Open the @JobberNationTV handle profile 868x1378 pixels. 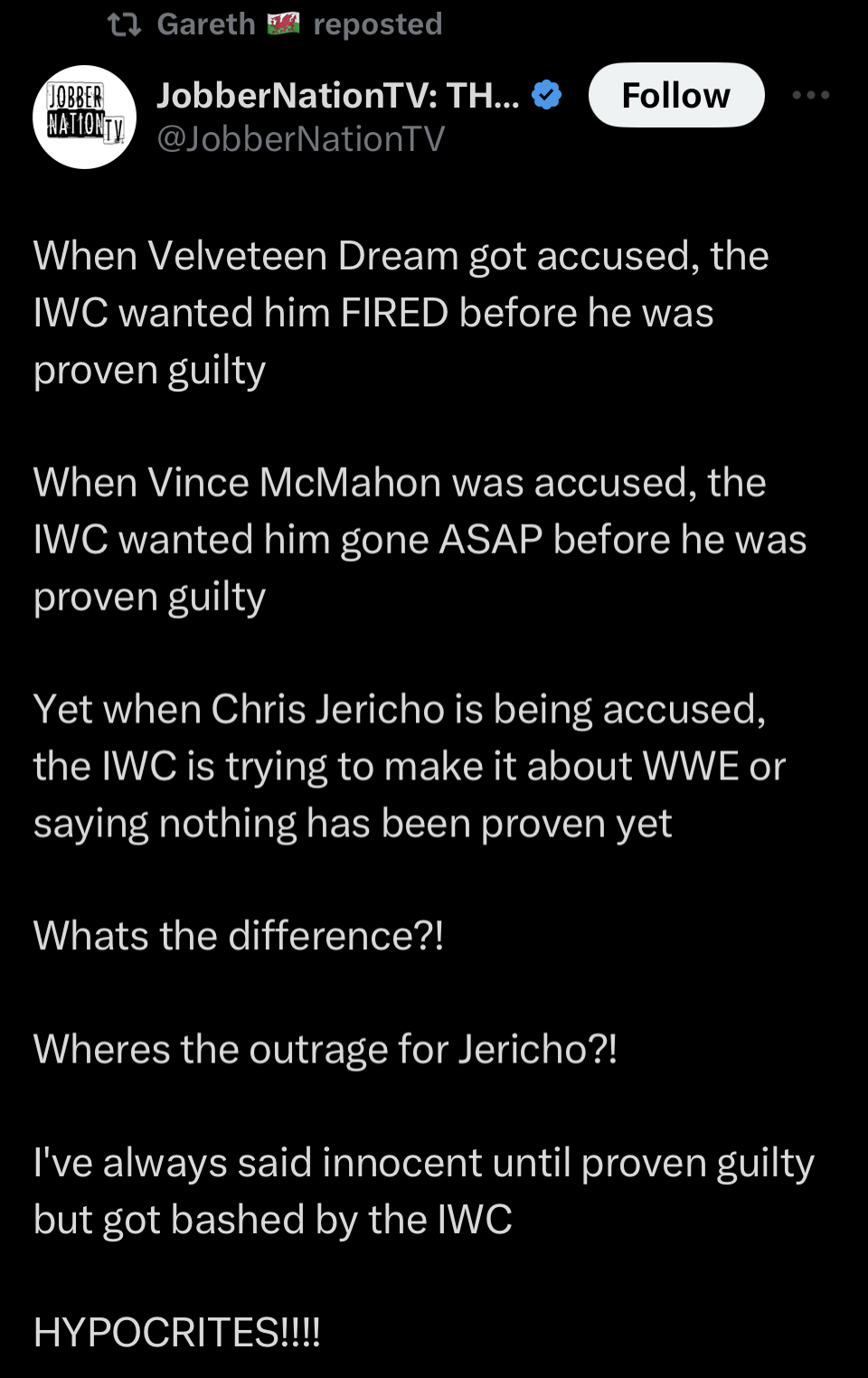300,138
